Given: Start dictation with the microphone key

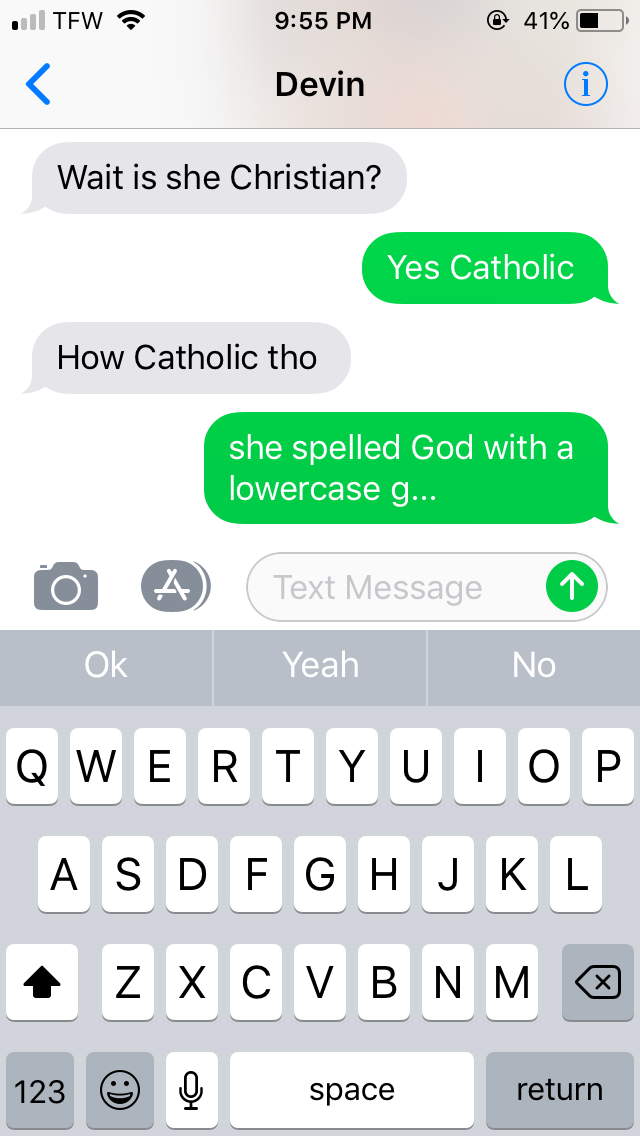Looking at the screenshot, I should (192, 1090).
